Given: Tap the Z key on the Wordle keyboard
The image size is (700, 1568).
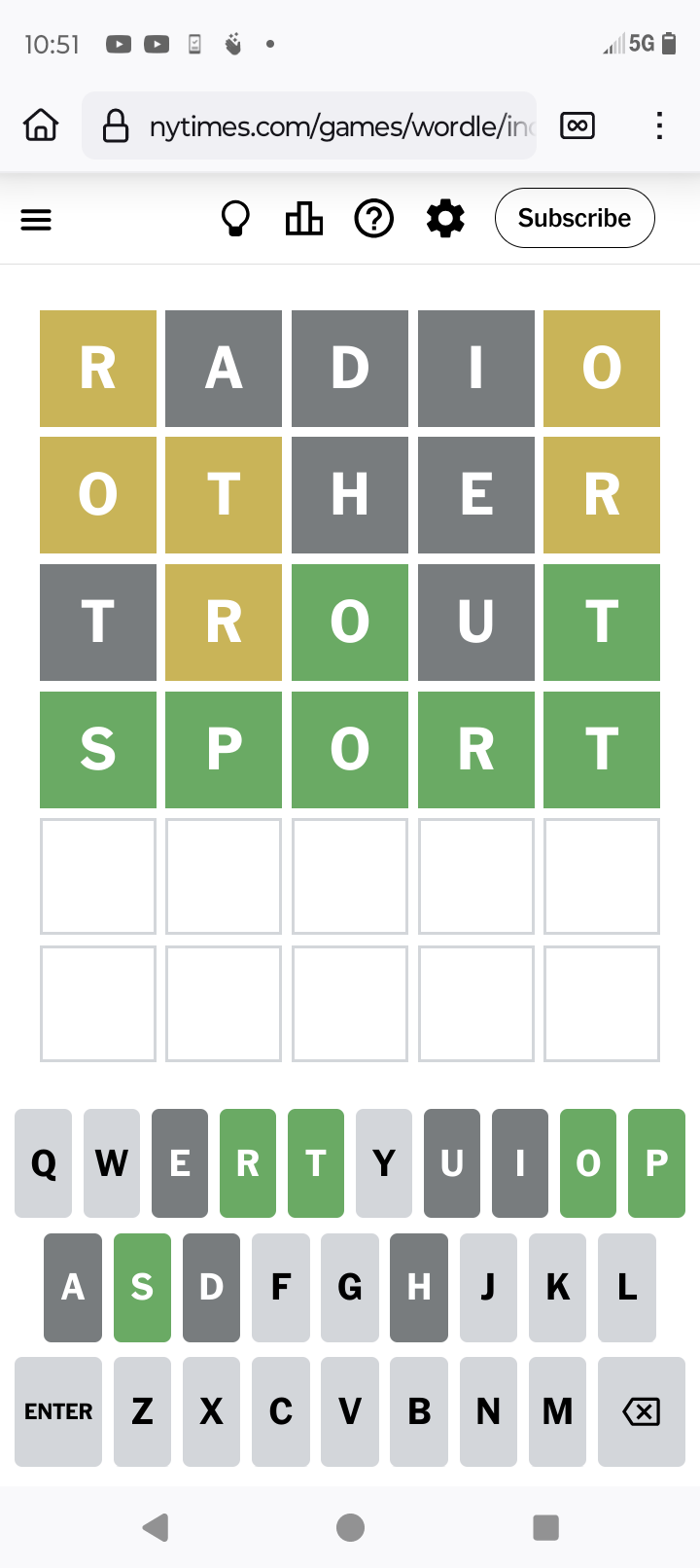Looking at the screenshot, I should (x=142, y=1411).
